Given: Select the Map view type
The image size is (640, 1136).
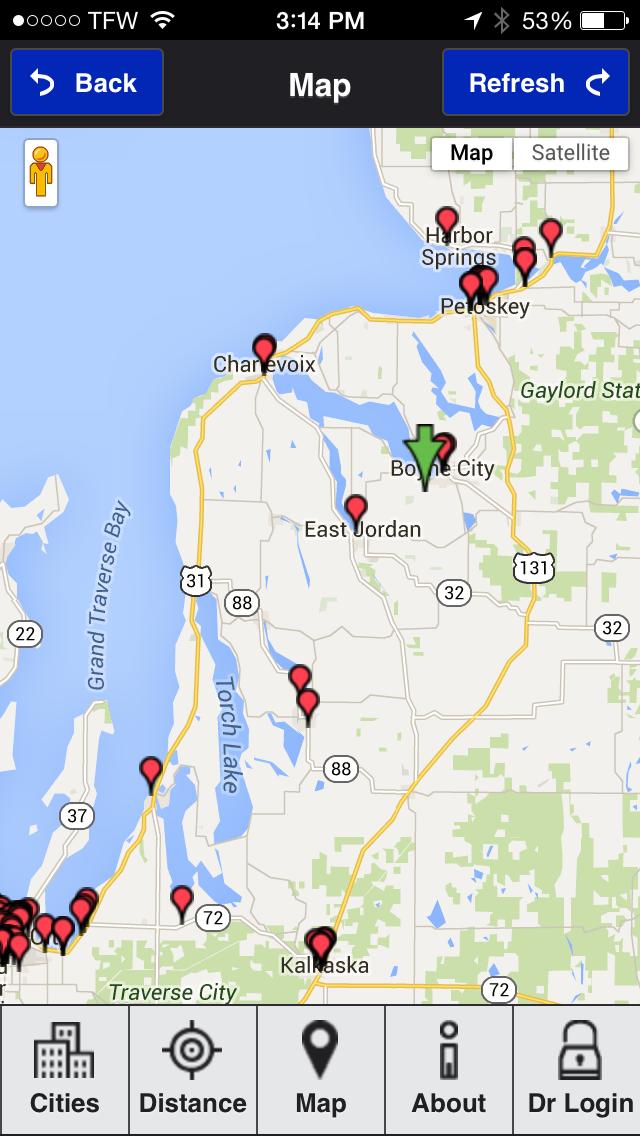Looking at the screenshot, I should click(471, 153).
